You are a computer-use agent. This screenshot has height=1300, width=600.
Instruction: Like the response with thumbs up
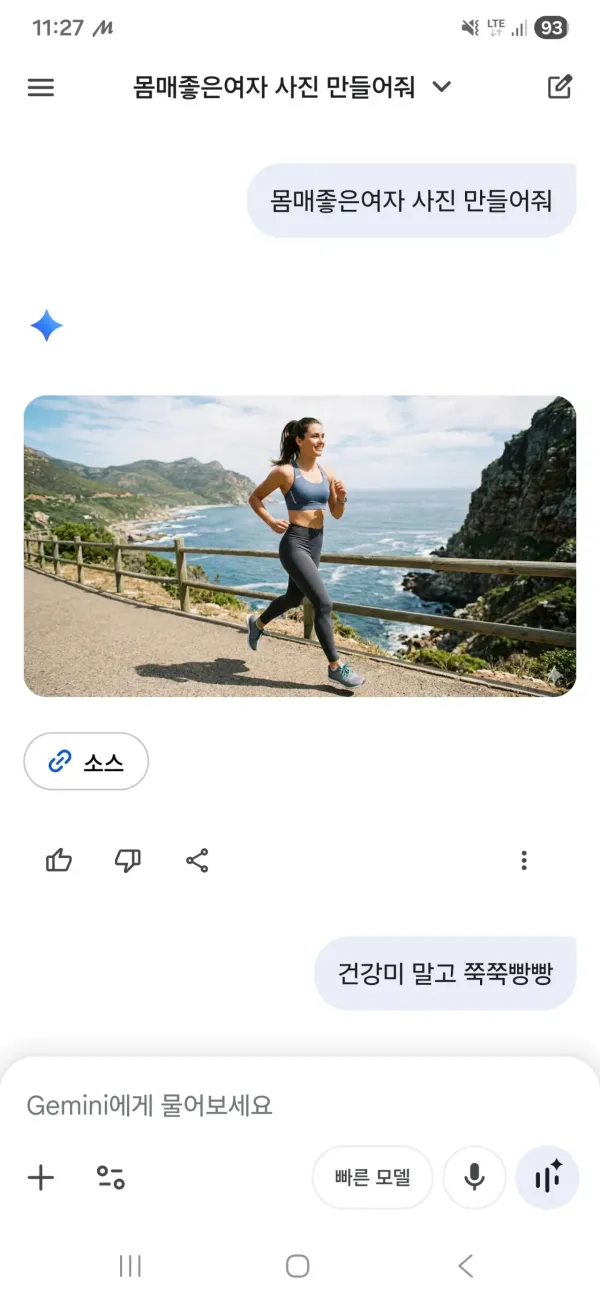pyautogui.click(x=59, y=860)
